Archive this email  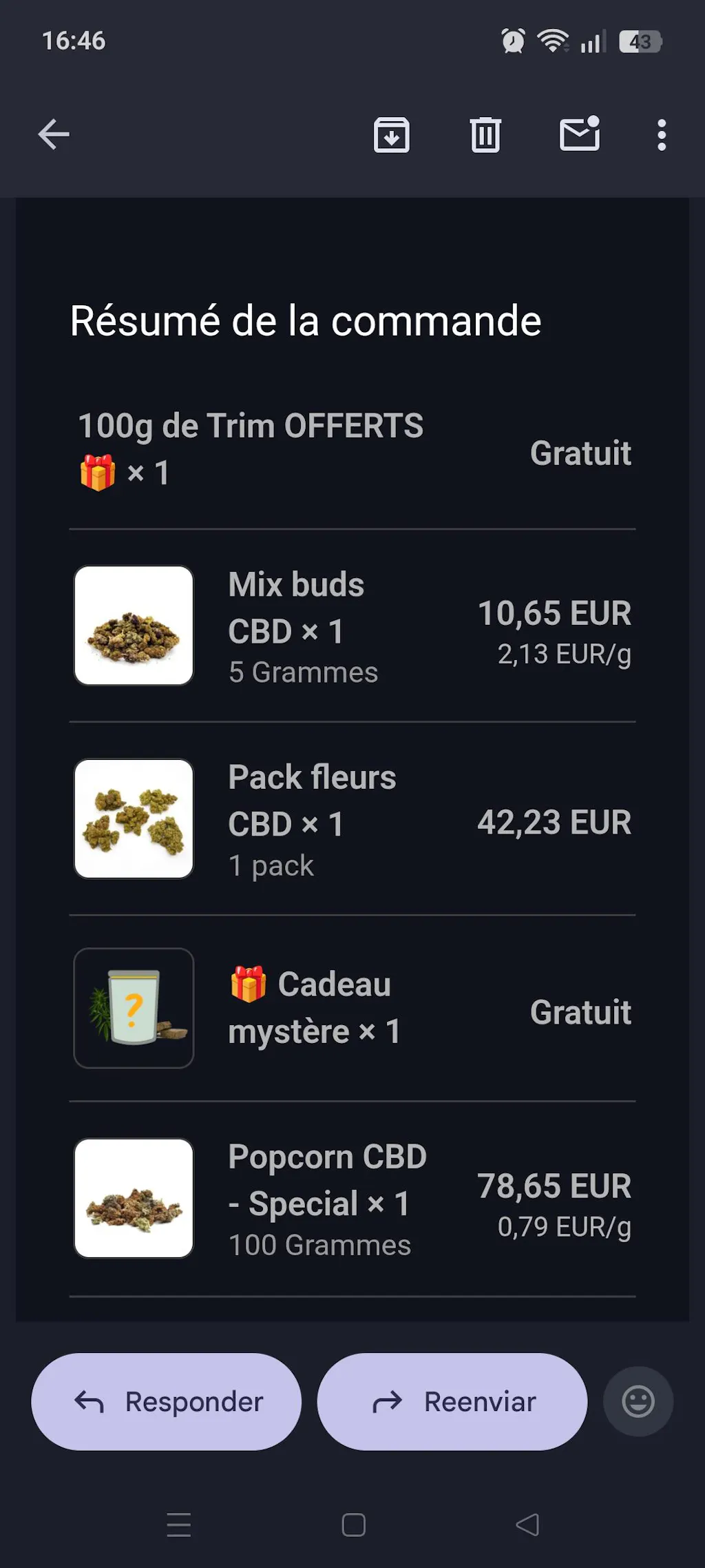click(392, 134)
